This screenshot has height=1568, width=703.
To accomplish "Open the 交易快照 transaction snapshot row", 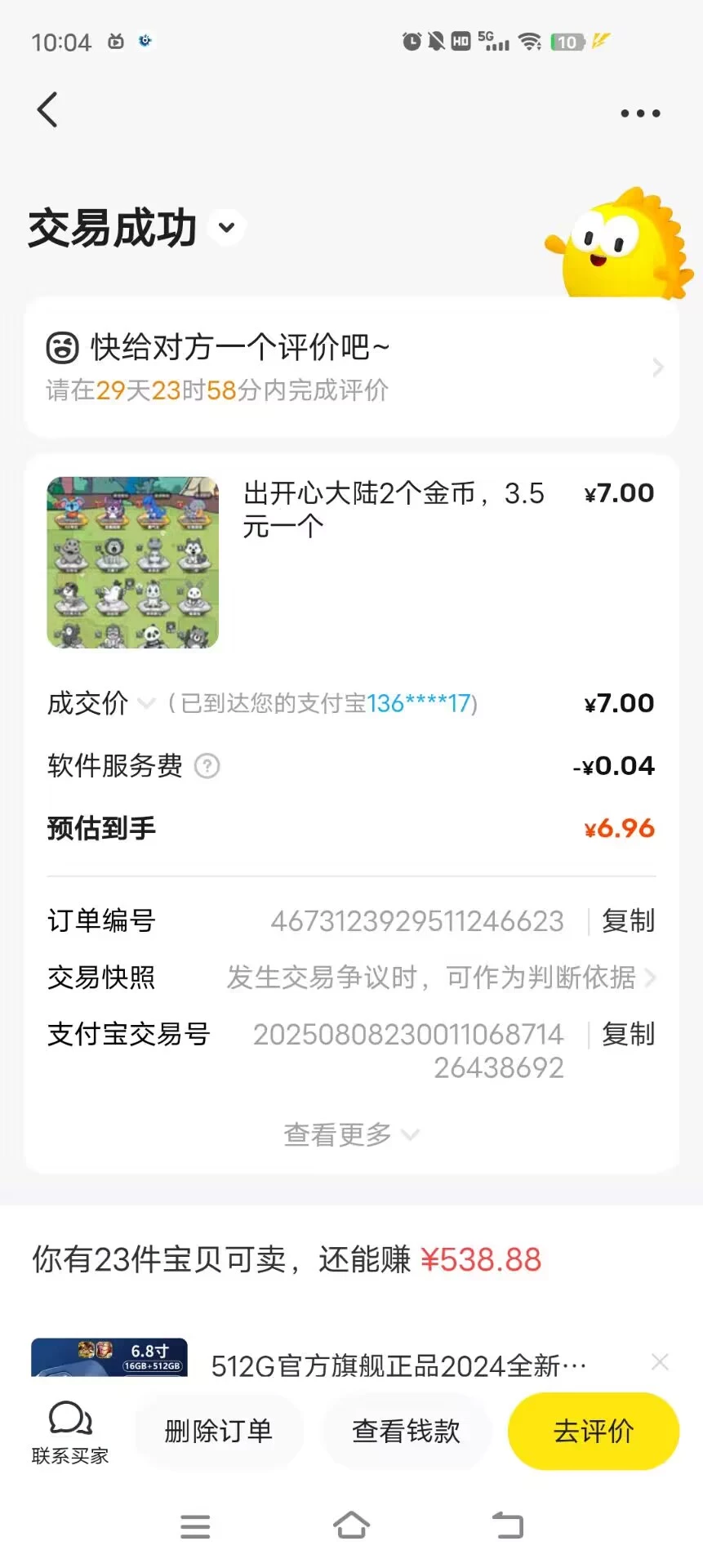I will [x=441, y=978].
